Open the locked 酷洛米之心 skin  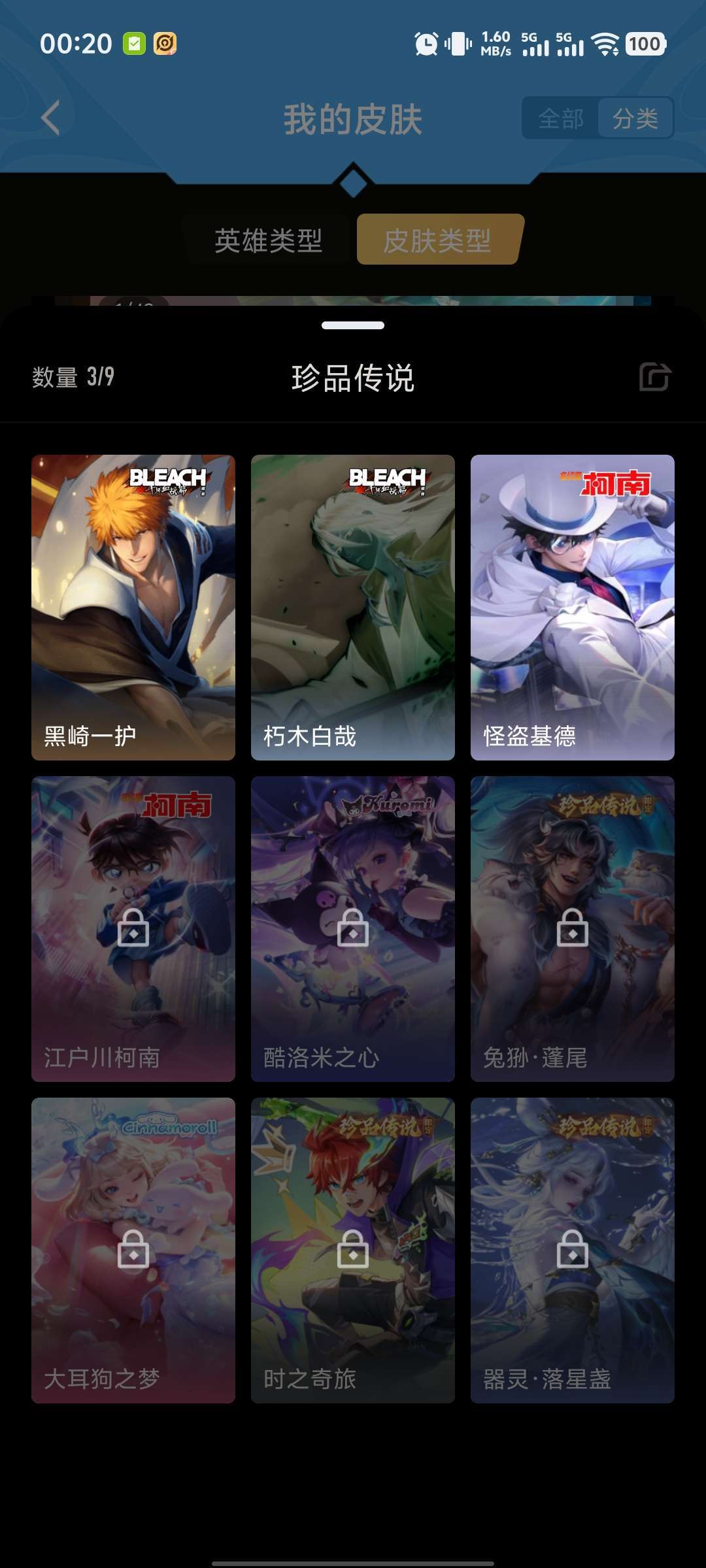[353, 928]
